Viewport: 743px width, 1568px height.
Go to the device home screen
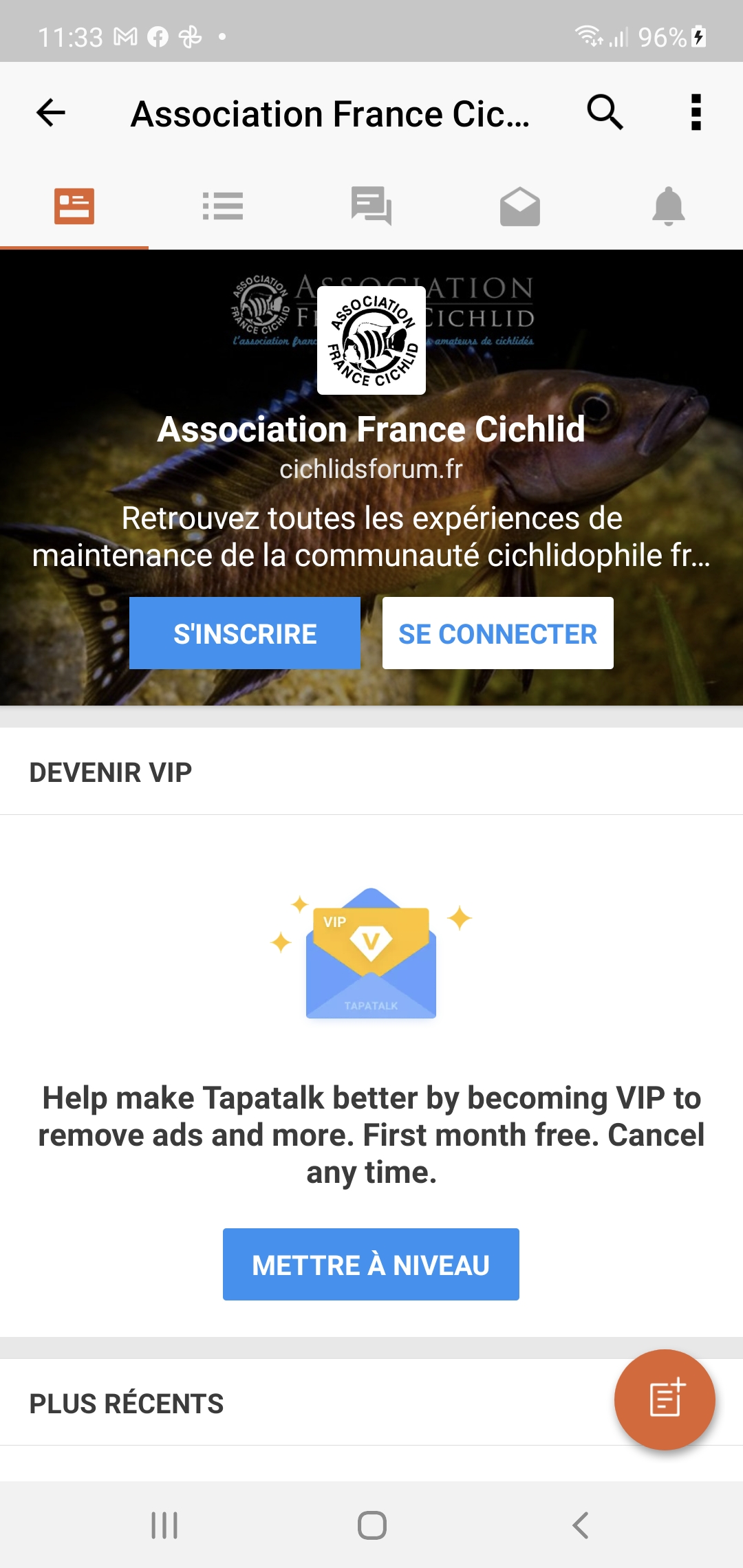371,1525
